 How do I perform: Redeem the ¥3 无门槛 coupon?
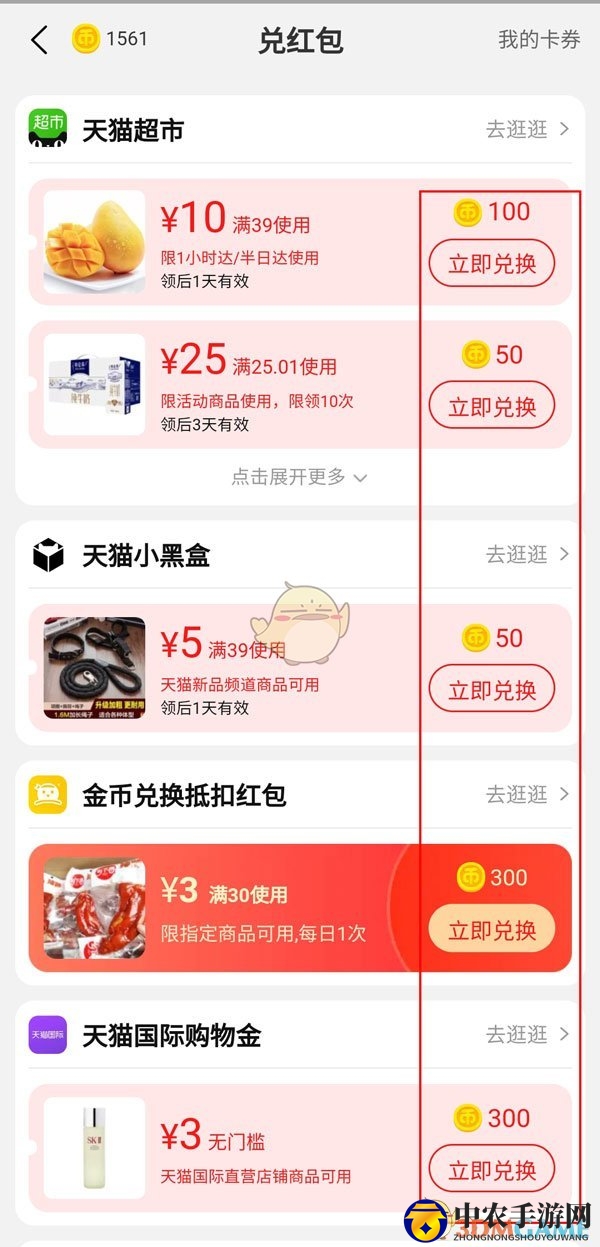point(491,1170)
